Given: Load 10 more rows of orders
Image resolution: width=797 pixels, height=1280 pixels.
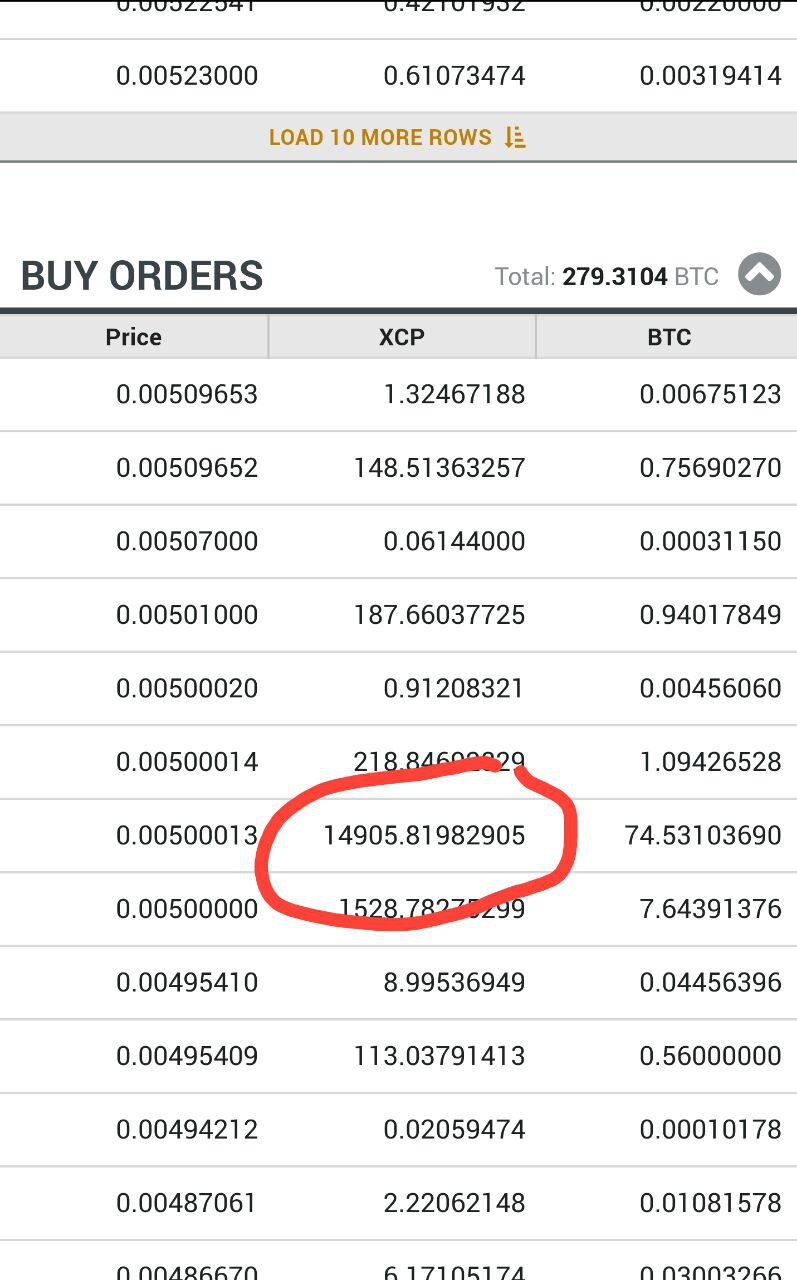Looking at the screenshot, I should [398, 137].
